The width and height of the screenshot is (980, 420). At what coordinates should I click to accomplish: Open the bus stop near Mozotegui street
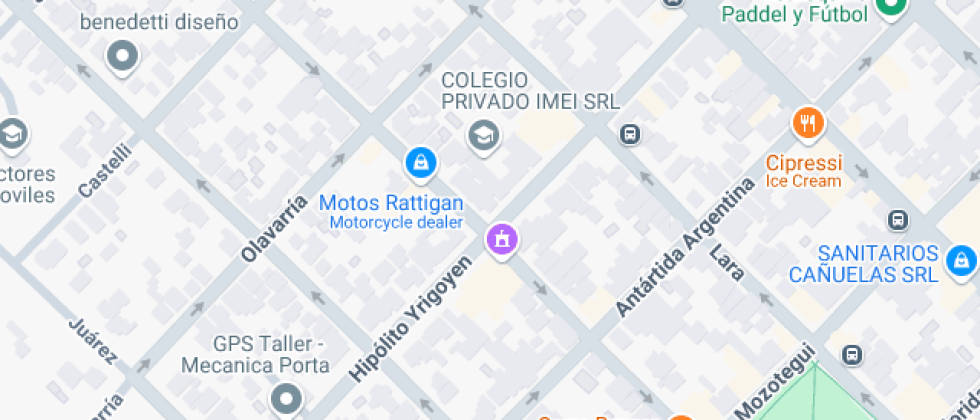(852, 354)
